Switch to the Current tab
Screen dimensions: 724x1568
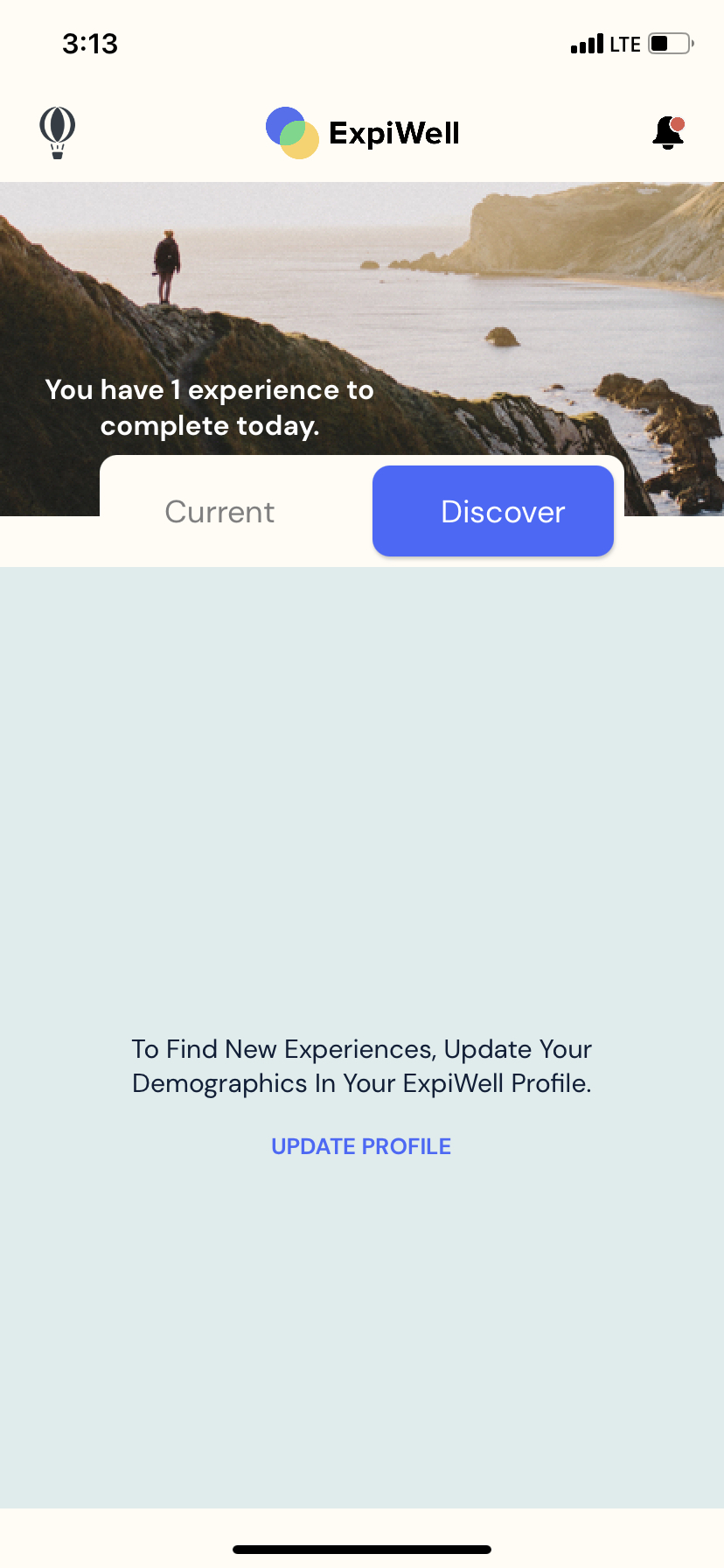(x=219, y=512)
